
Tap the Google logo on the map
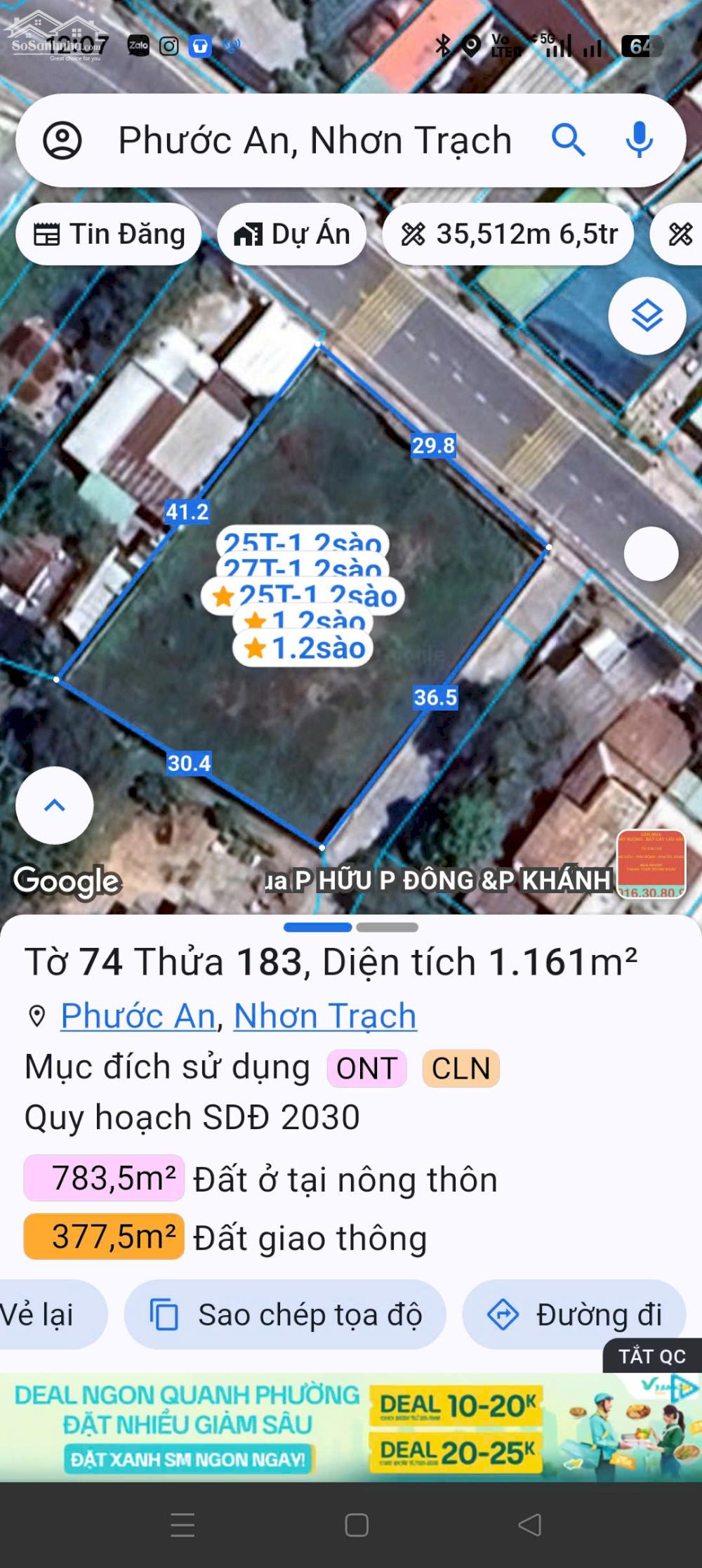click(65, 882)
